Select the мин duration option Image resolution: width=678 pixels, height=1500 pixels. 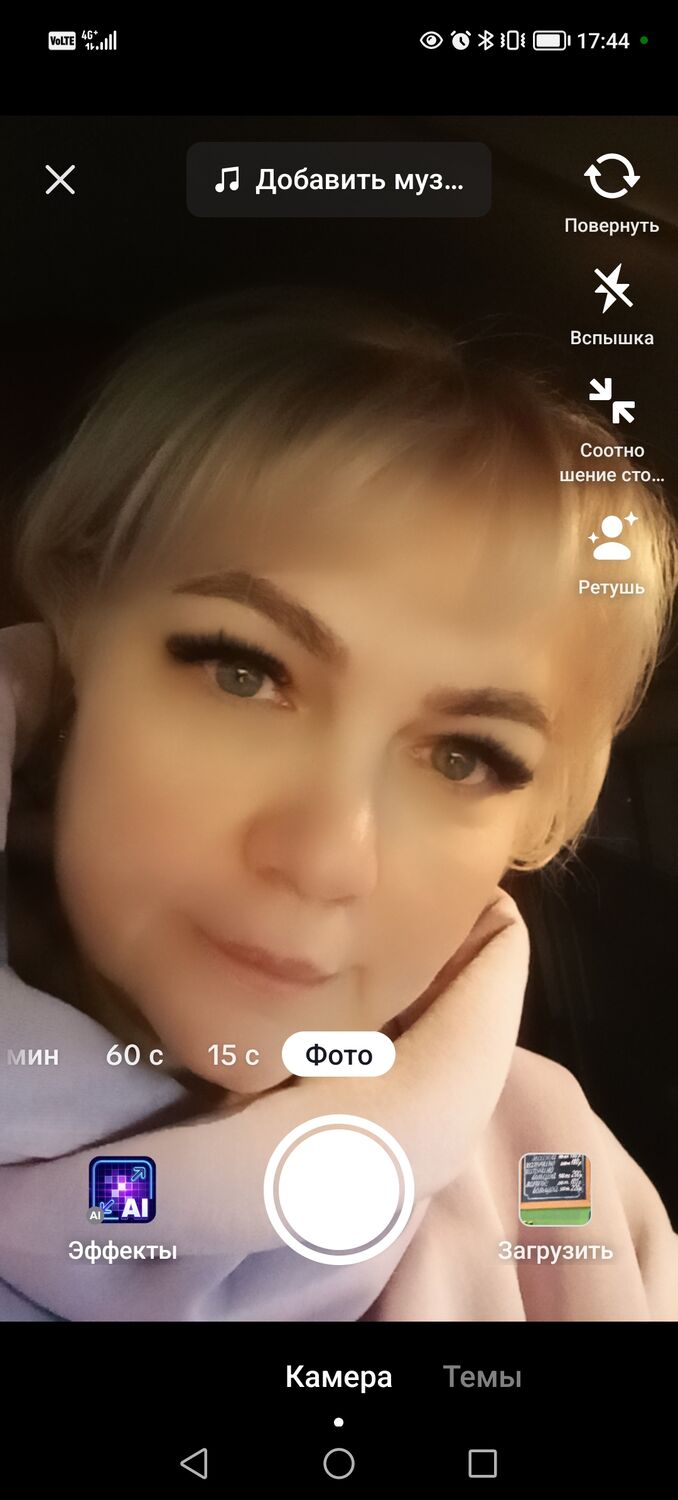click(33, 1055)
